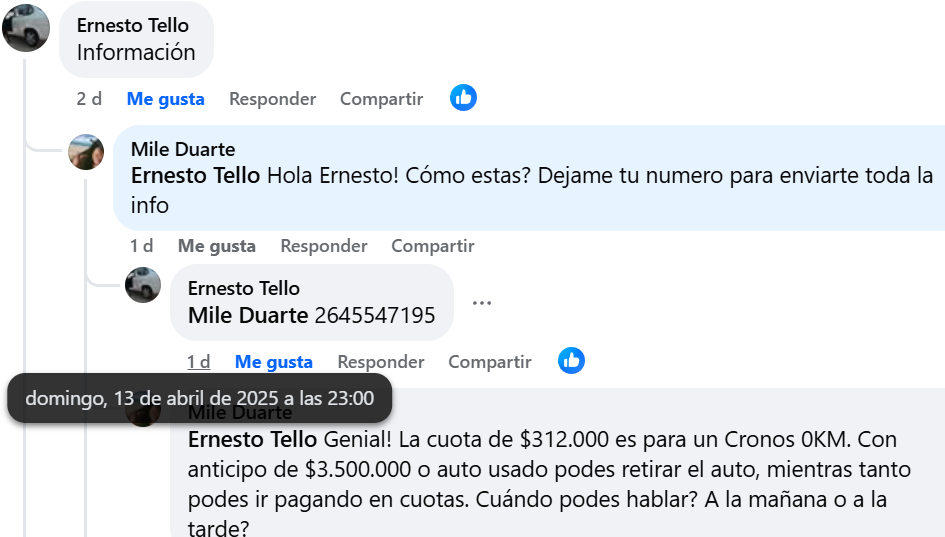This screenshot has width=945, height=537.
Task: Open Ernesto Tello's avatar on the "Información" comment
Action: [26, 28]
